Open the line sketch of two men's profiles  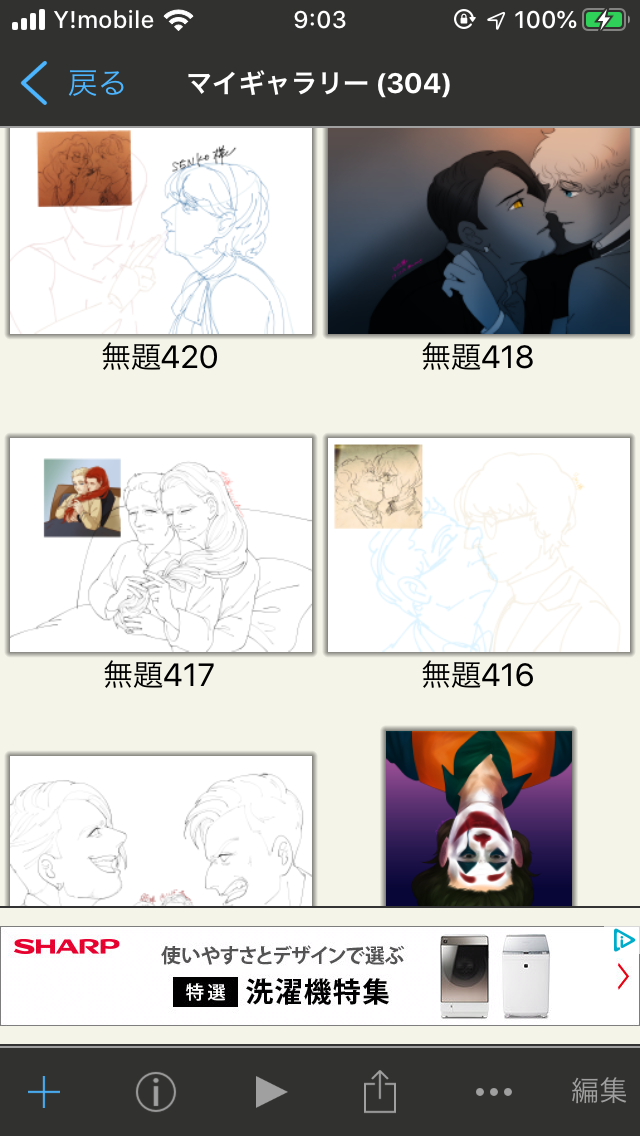(x=161, y=830)
